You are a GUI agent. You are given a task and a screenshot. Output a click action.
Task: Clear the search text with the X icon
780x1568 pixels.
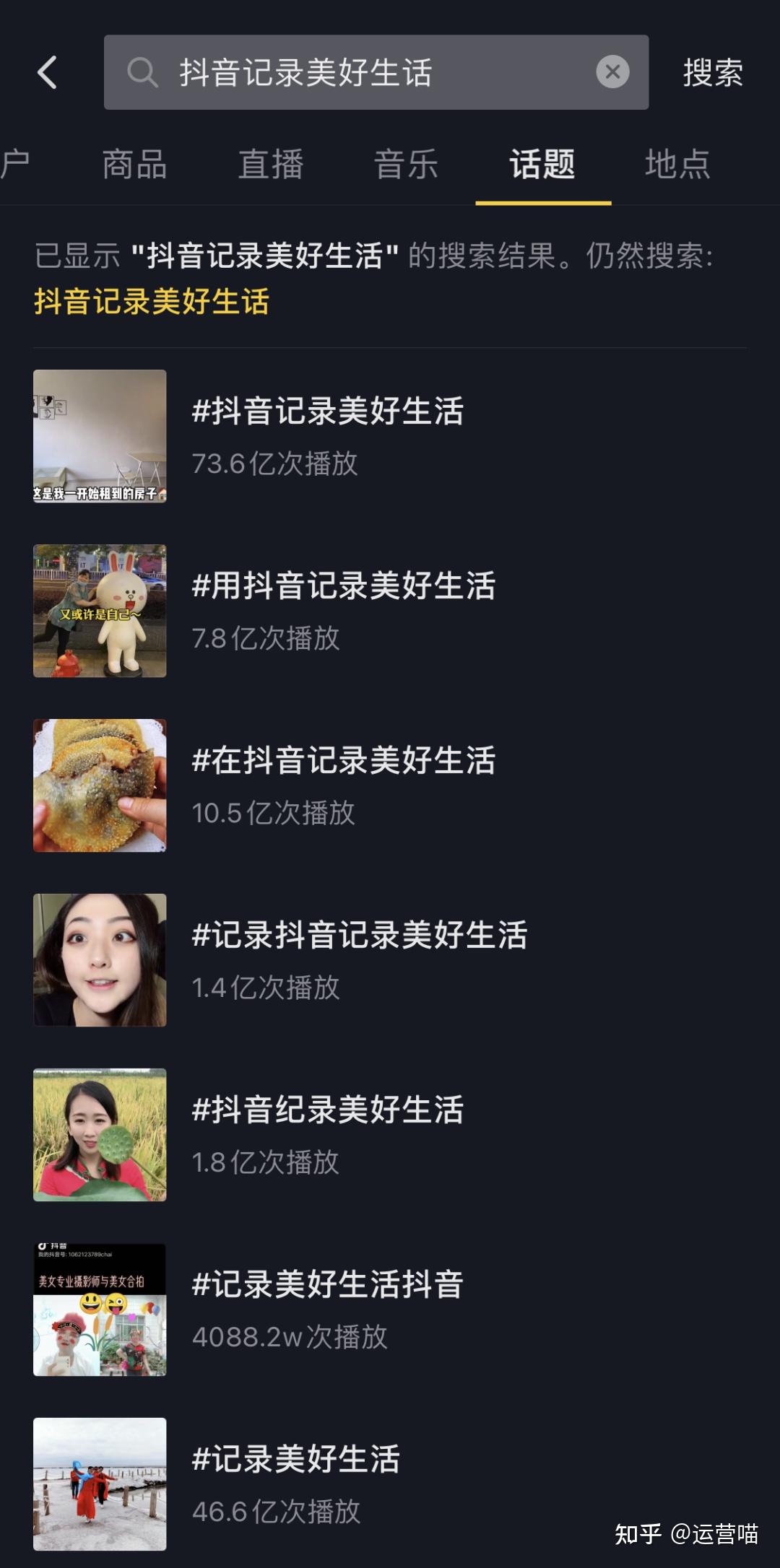(612, 72)
